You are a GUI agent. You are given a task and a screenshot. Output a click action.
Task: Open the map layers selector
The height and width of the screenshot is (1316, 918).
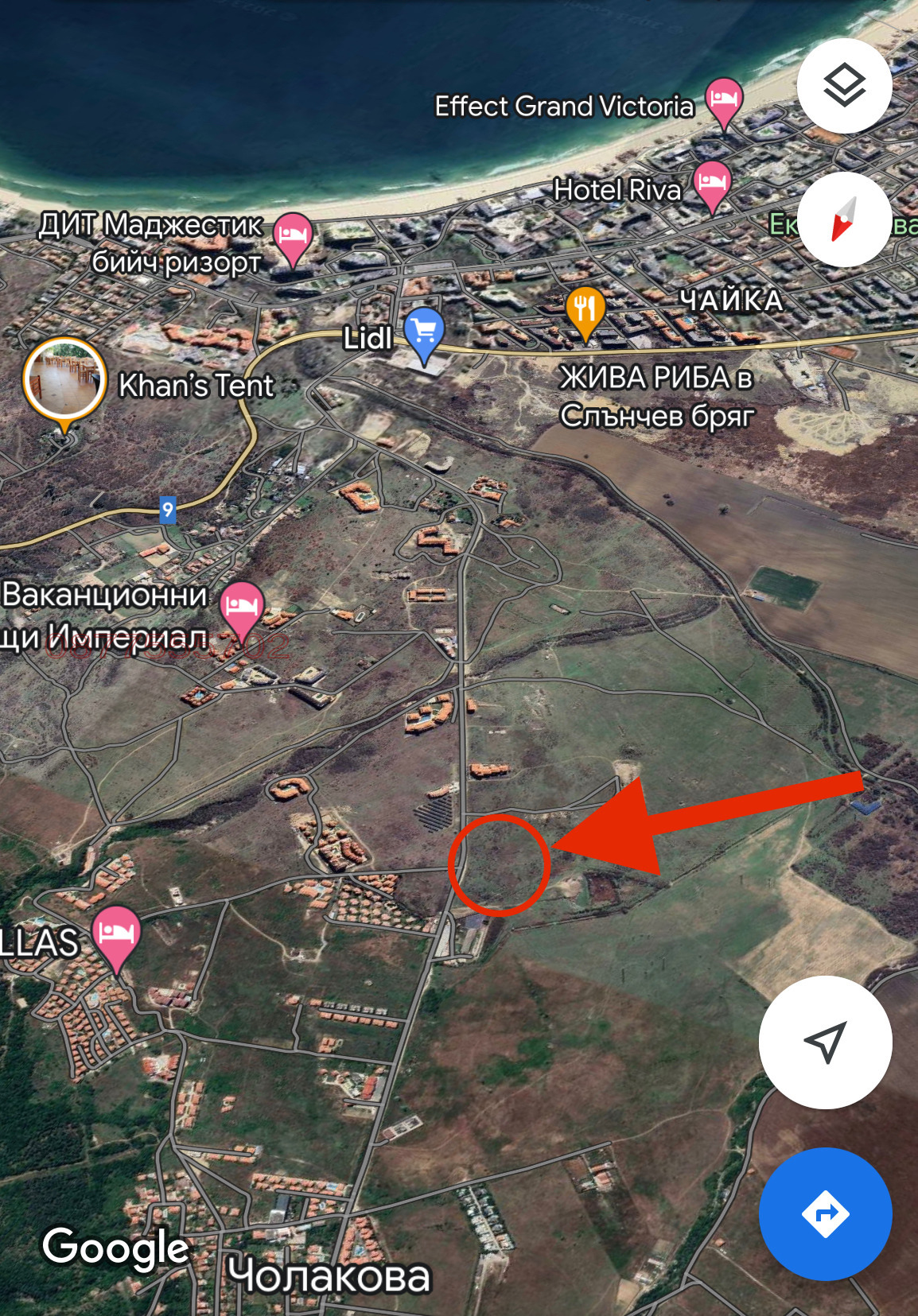pos(844,85)
